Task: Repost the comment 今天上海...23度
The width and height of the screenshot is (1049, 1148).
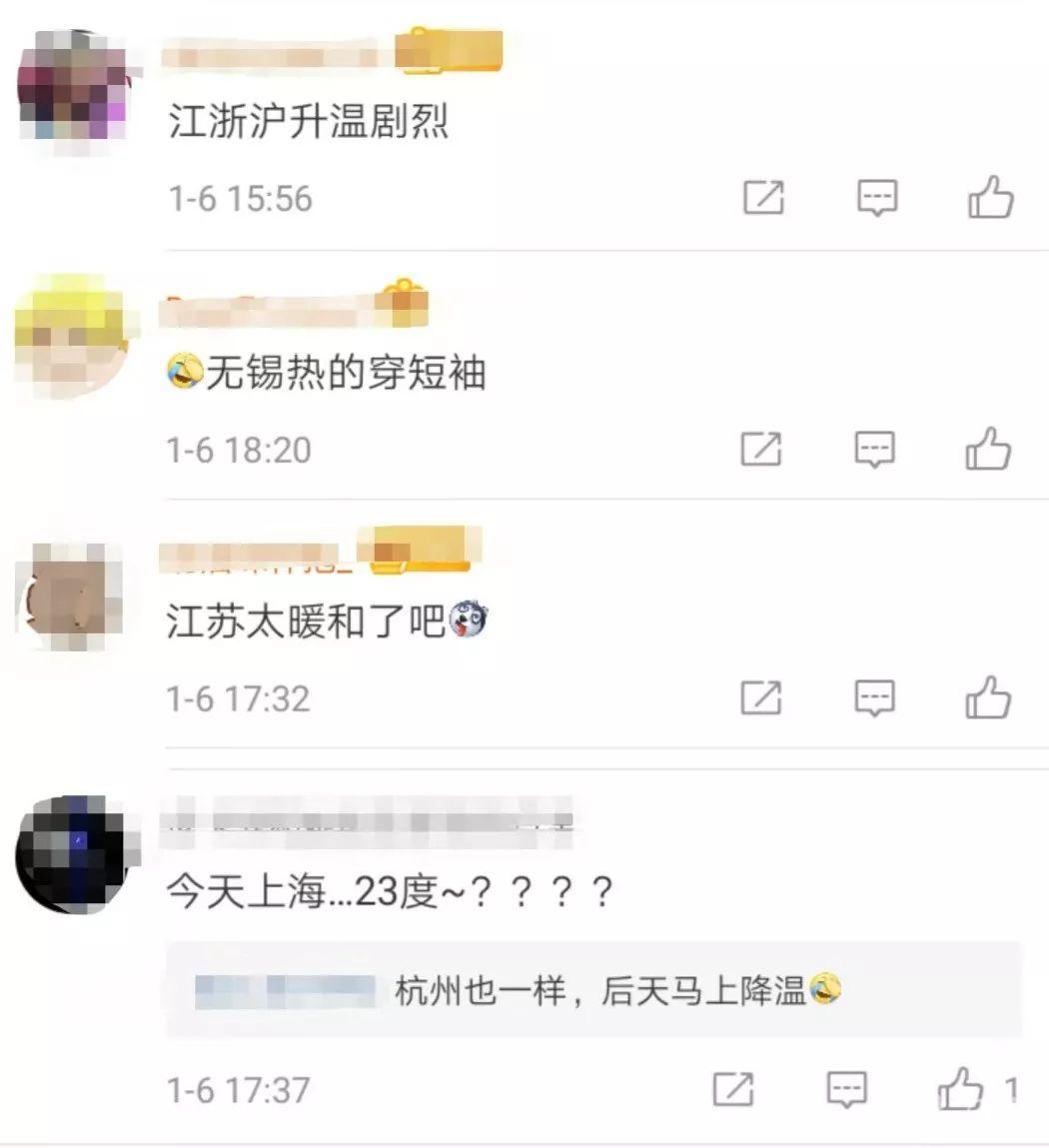Action: (x=733, y=1089)
